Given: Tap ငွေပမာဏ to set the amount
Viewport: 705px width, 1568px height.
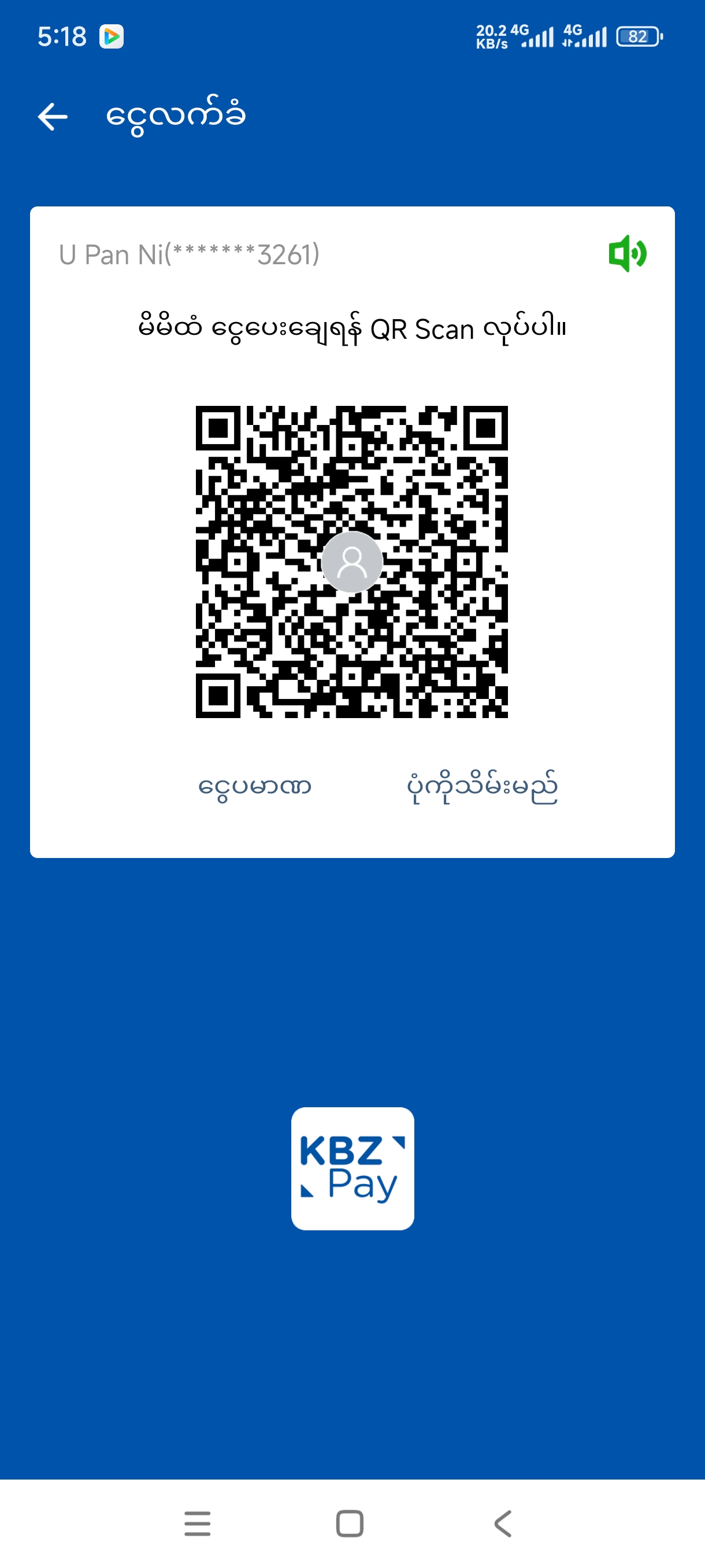Looking at the screenshot, I should 254,786.
